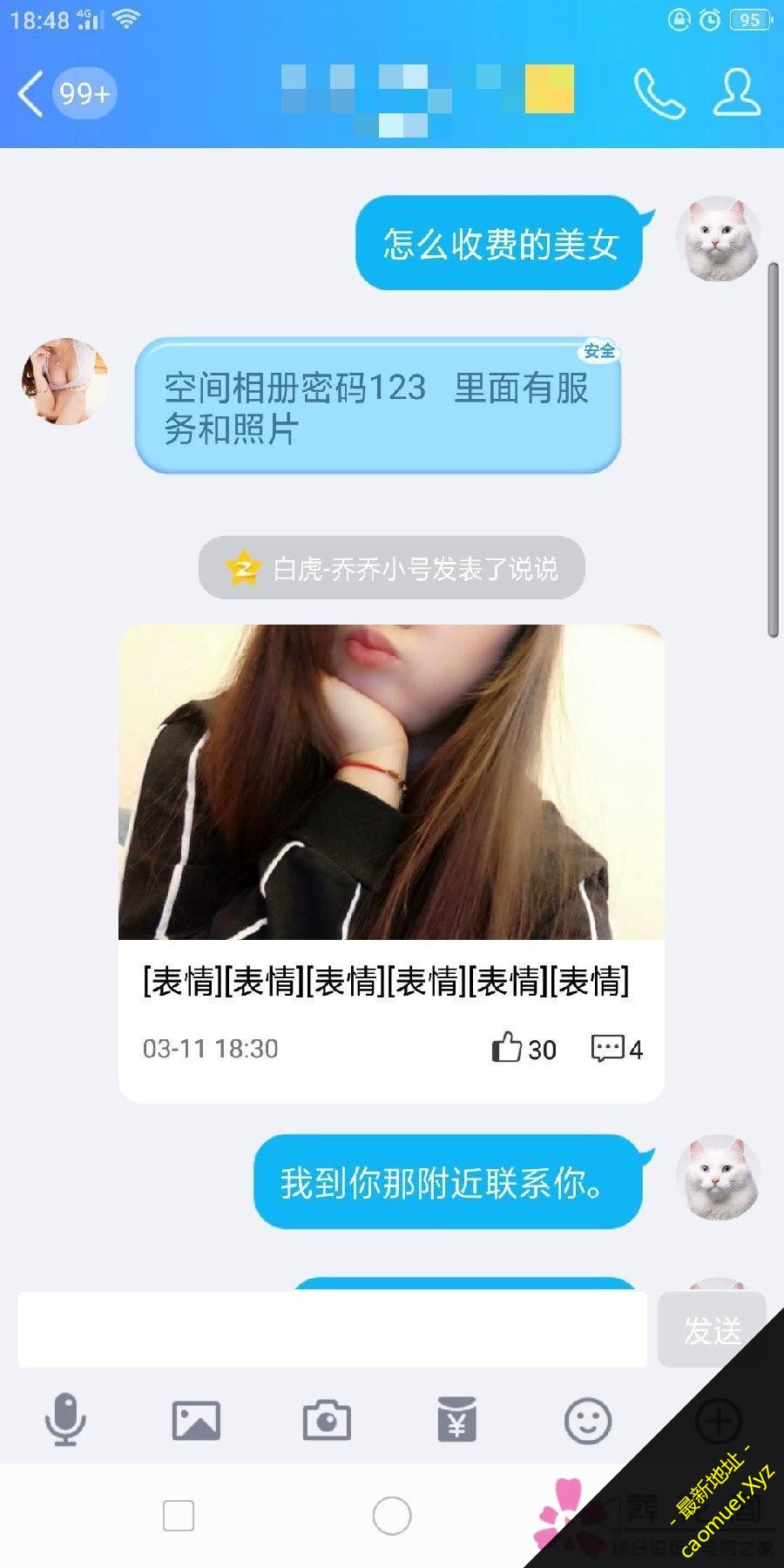
Task: Send a red packet
Action: coord(457,1421)
